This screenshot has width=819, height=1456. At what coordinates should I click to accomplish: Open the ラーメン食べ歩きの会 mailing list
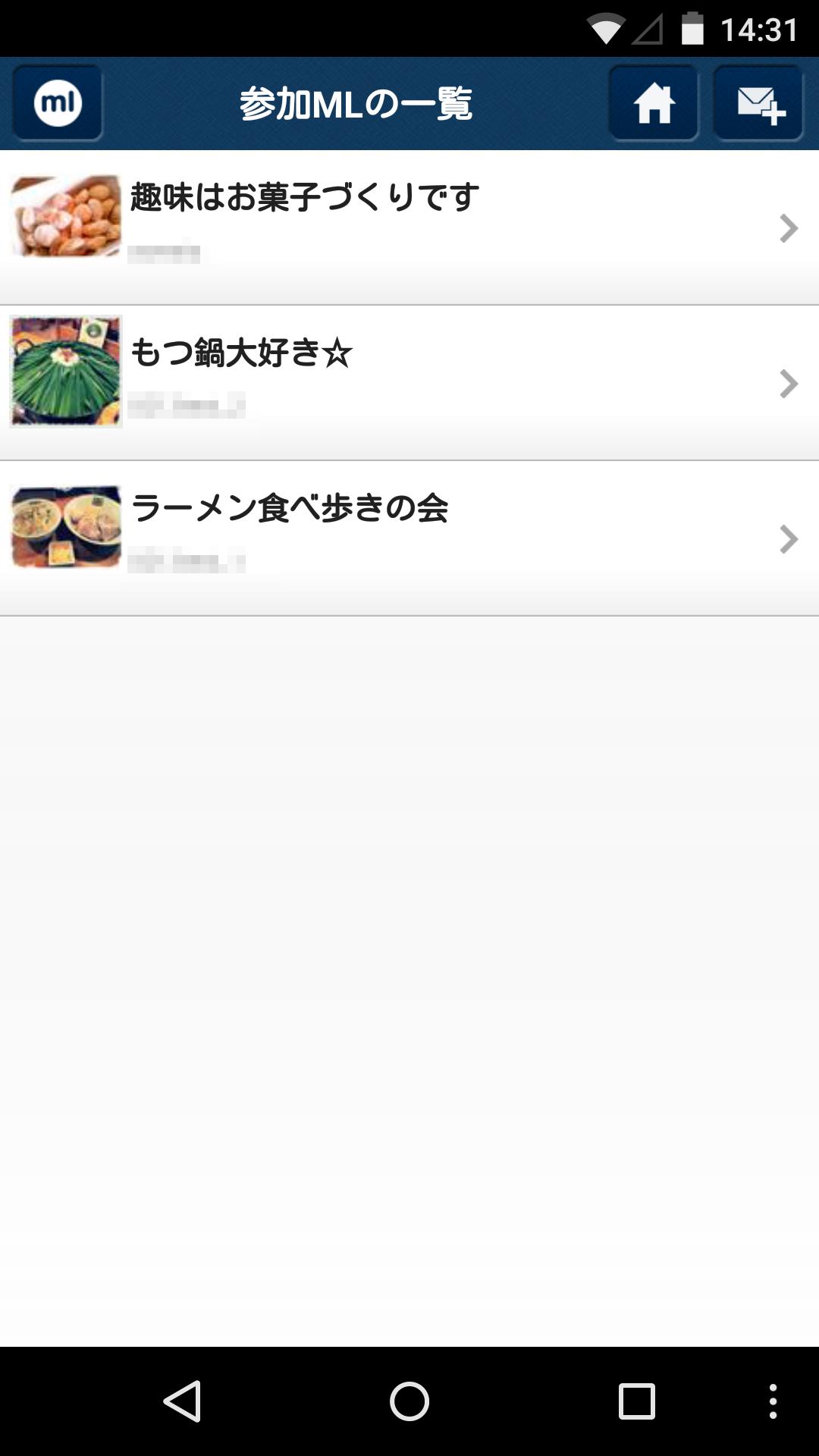409,538
